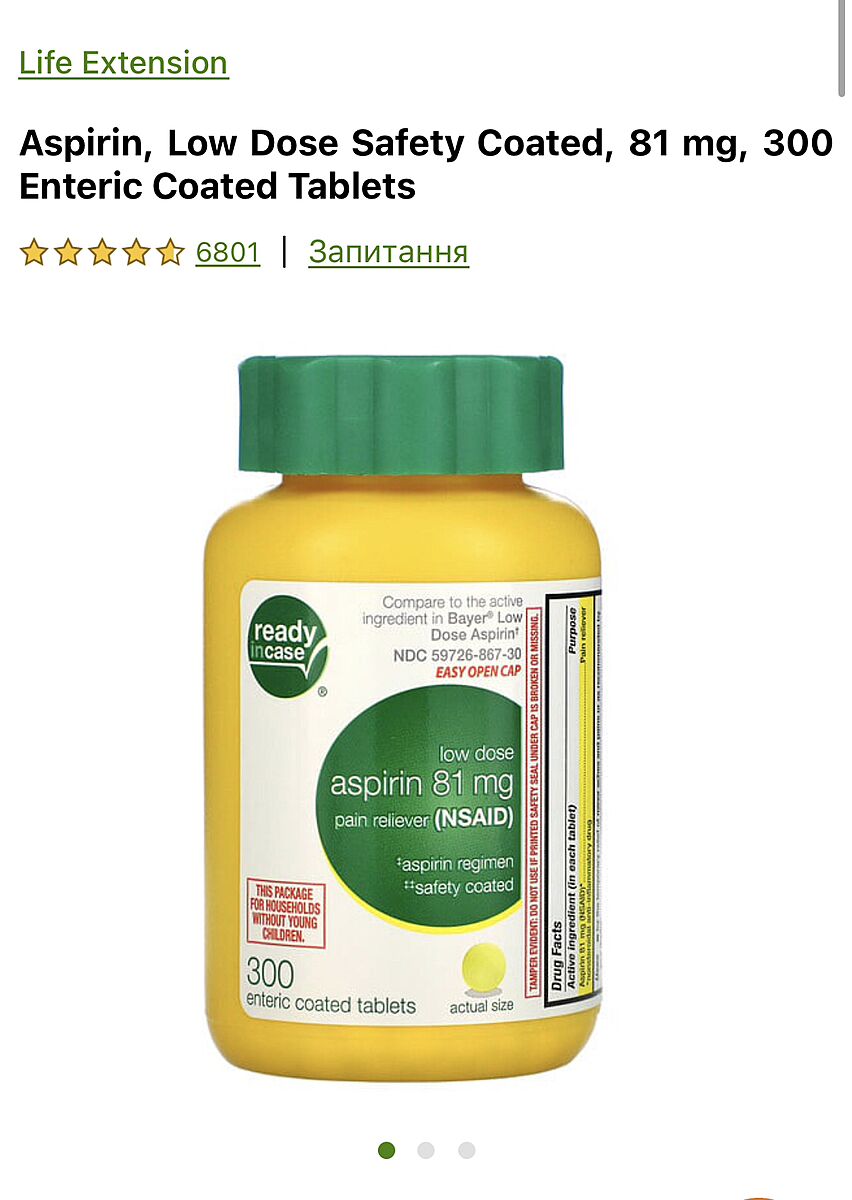Viewport: 852px width, 1200px height.
Task: Open the Life Extension brand link
Action: tap(123, 63)
